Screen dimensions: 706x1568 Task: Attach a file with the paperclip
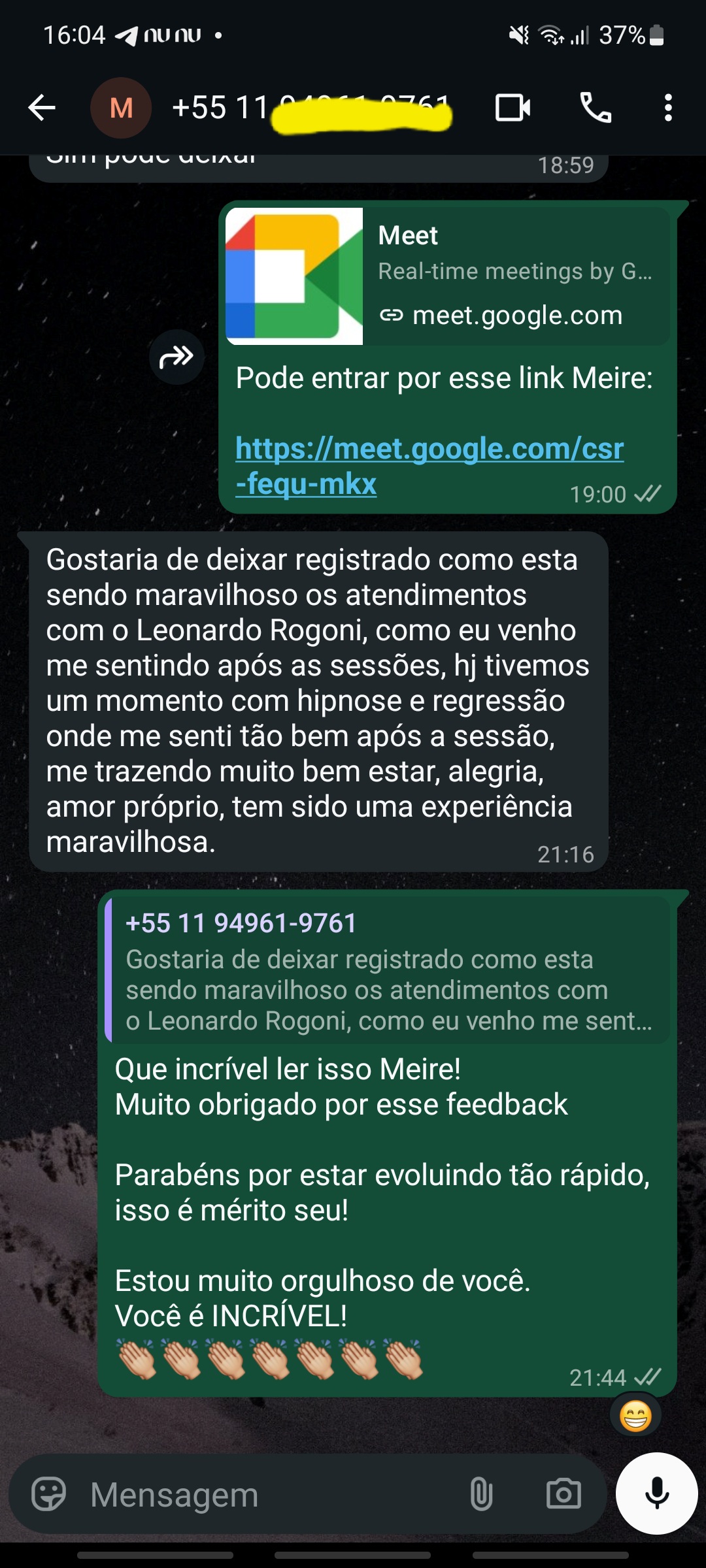[x=481, y=1494]
